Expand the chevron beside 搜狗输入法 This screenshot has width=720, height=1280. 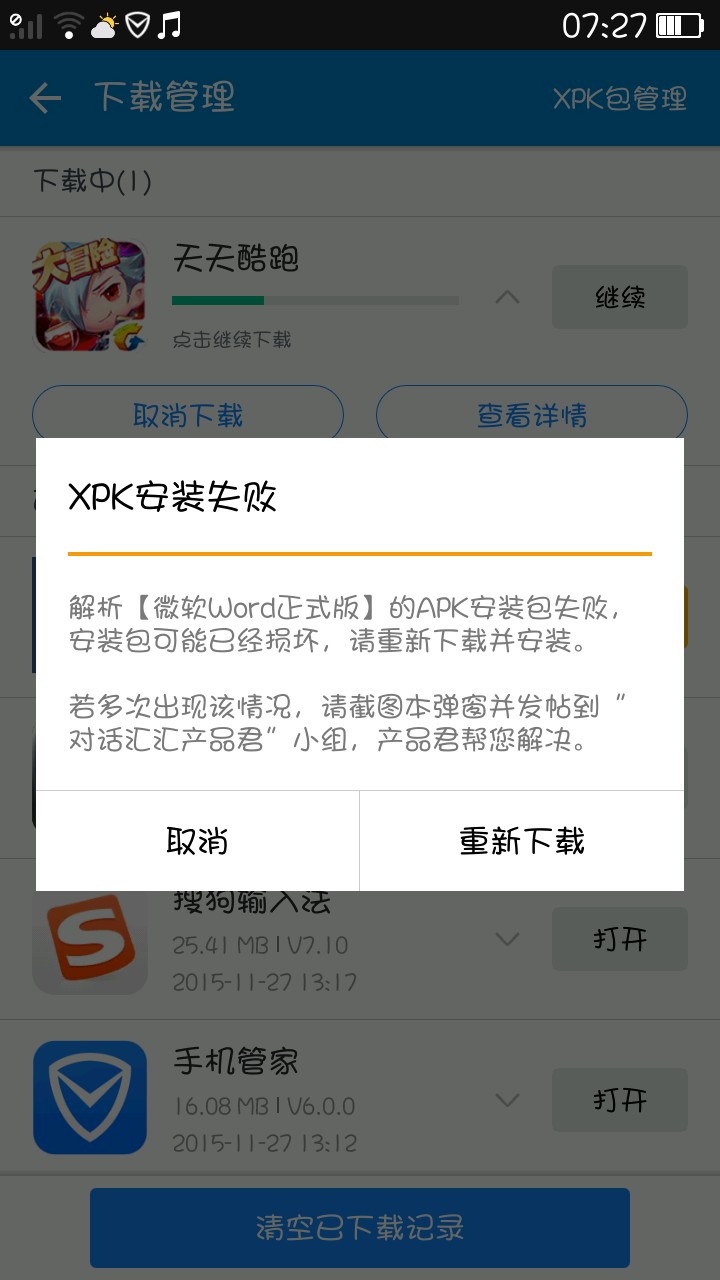coord(508,939)
